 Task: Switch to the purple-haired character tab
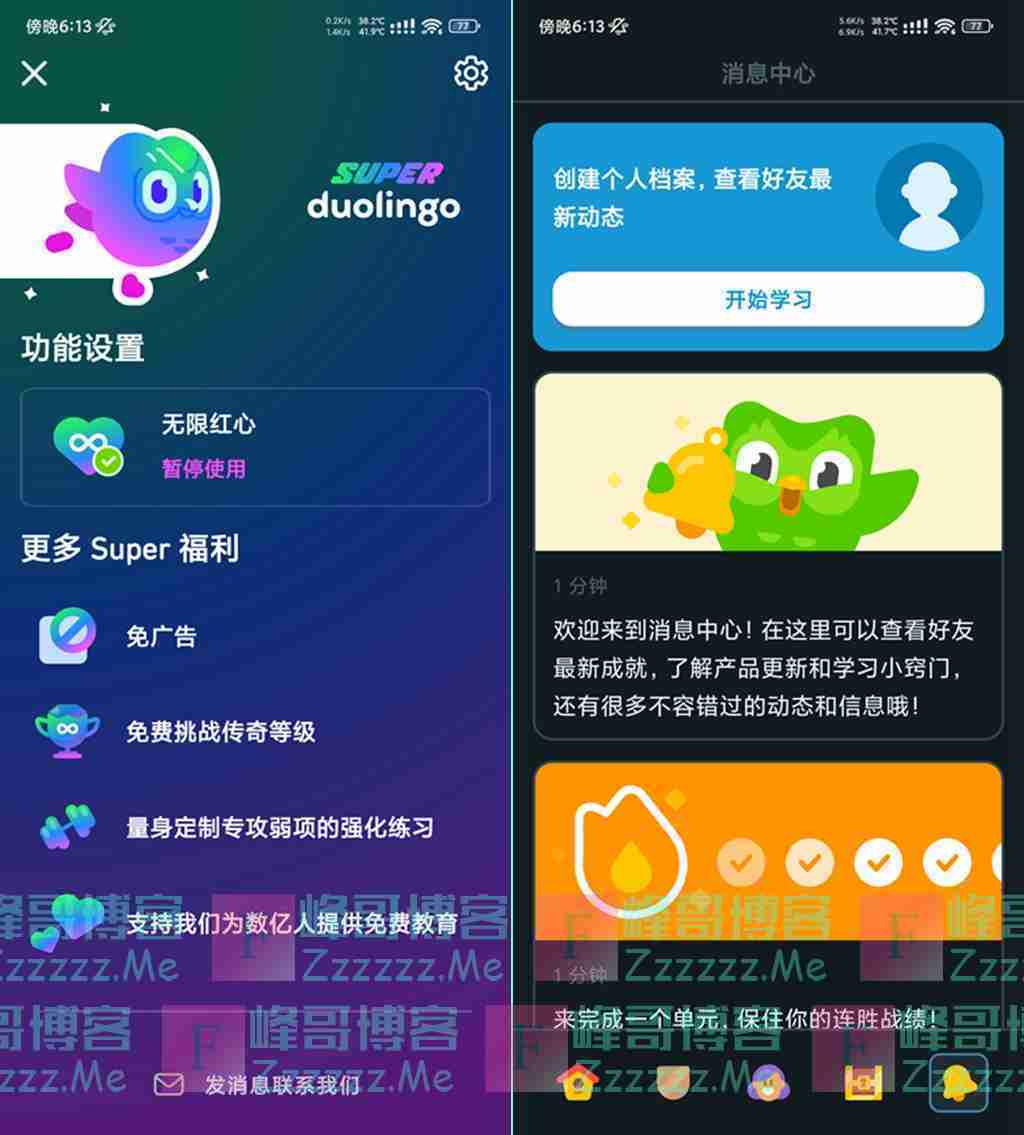768,1082
